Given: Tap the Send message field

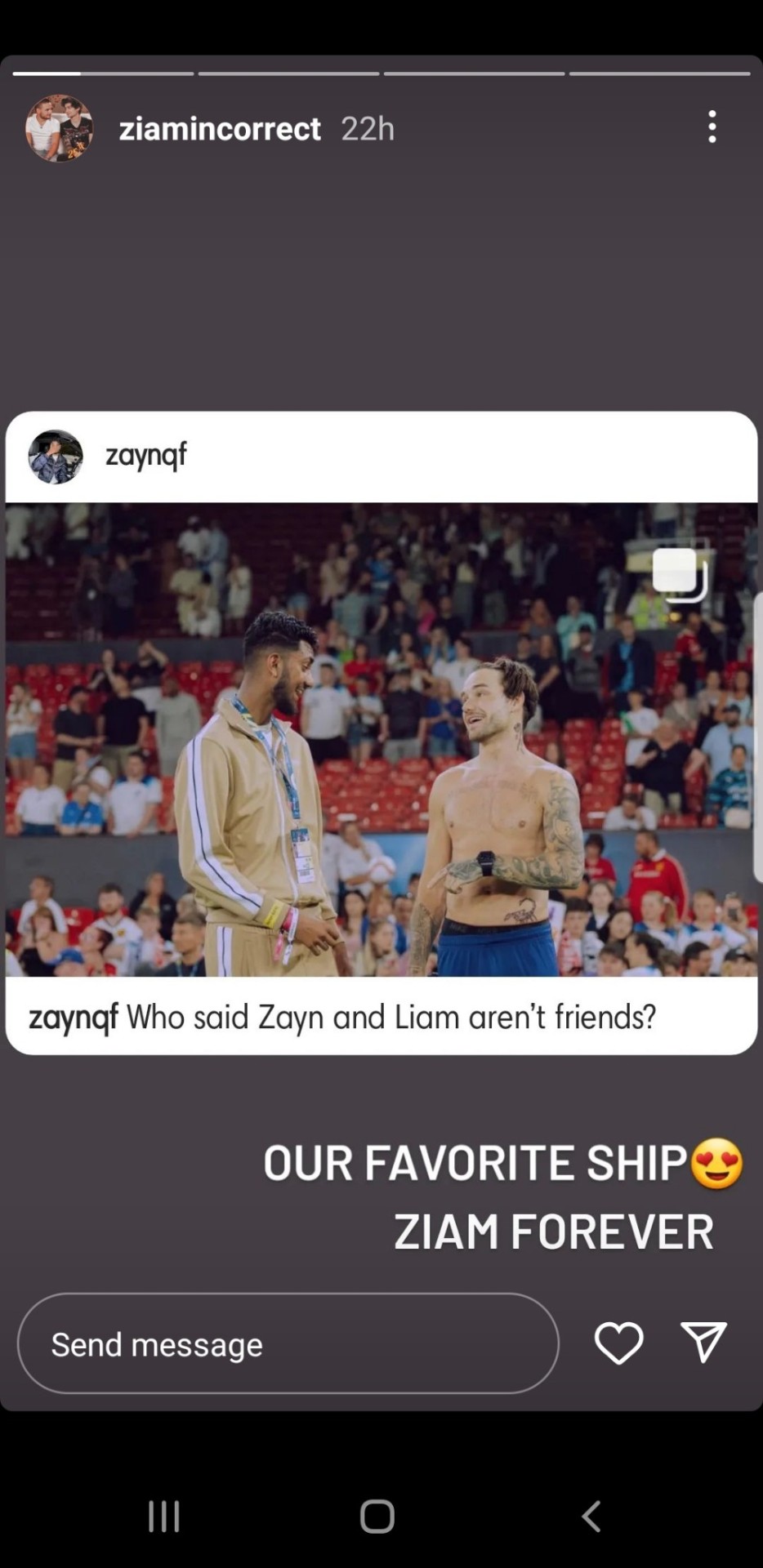Looking at the screenshot, I should 288,1343.
